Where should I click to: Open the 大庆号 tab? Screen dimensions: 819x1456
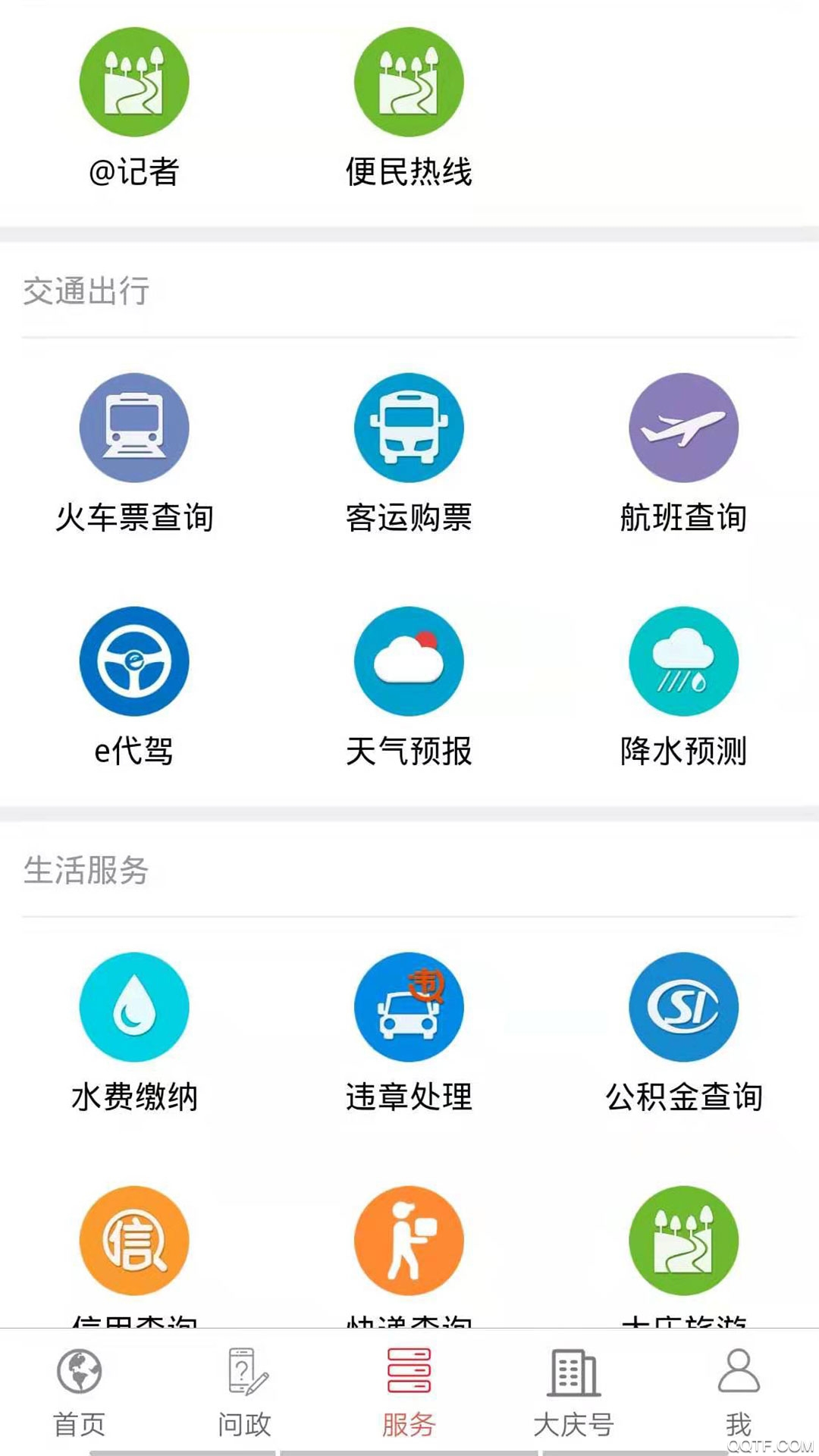573,1395
